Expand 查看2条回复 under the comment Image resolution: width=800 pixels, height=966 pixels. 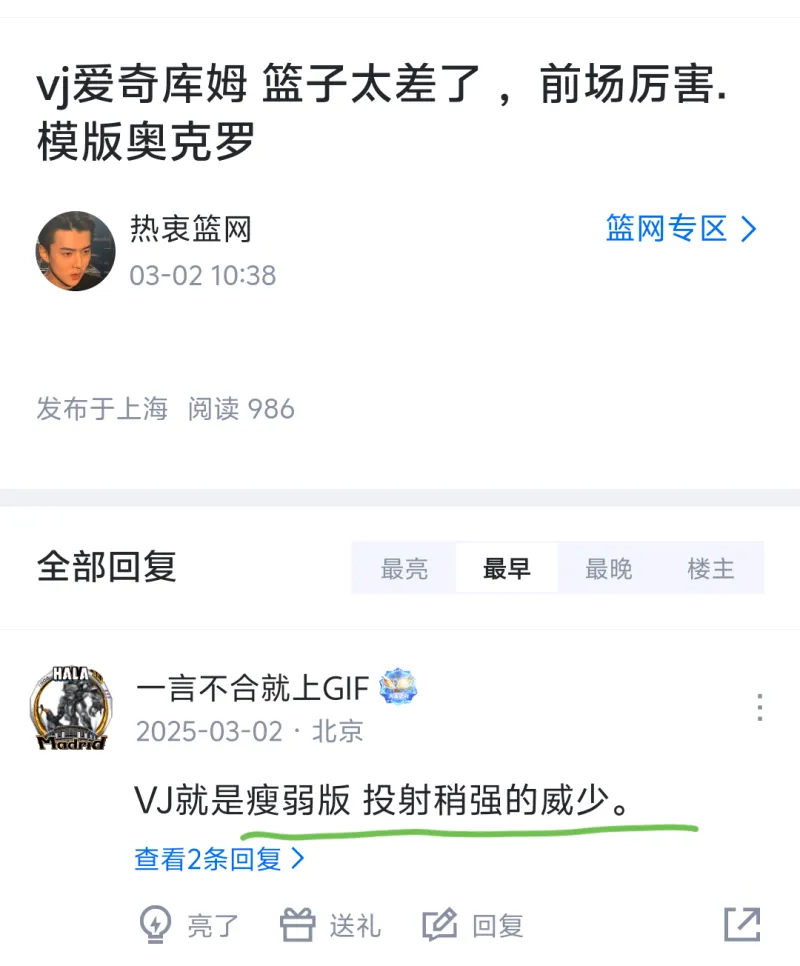point(219,858)
